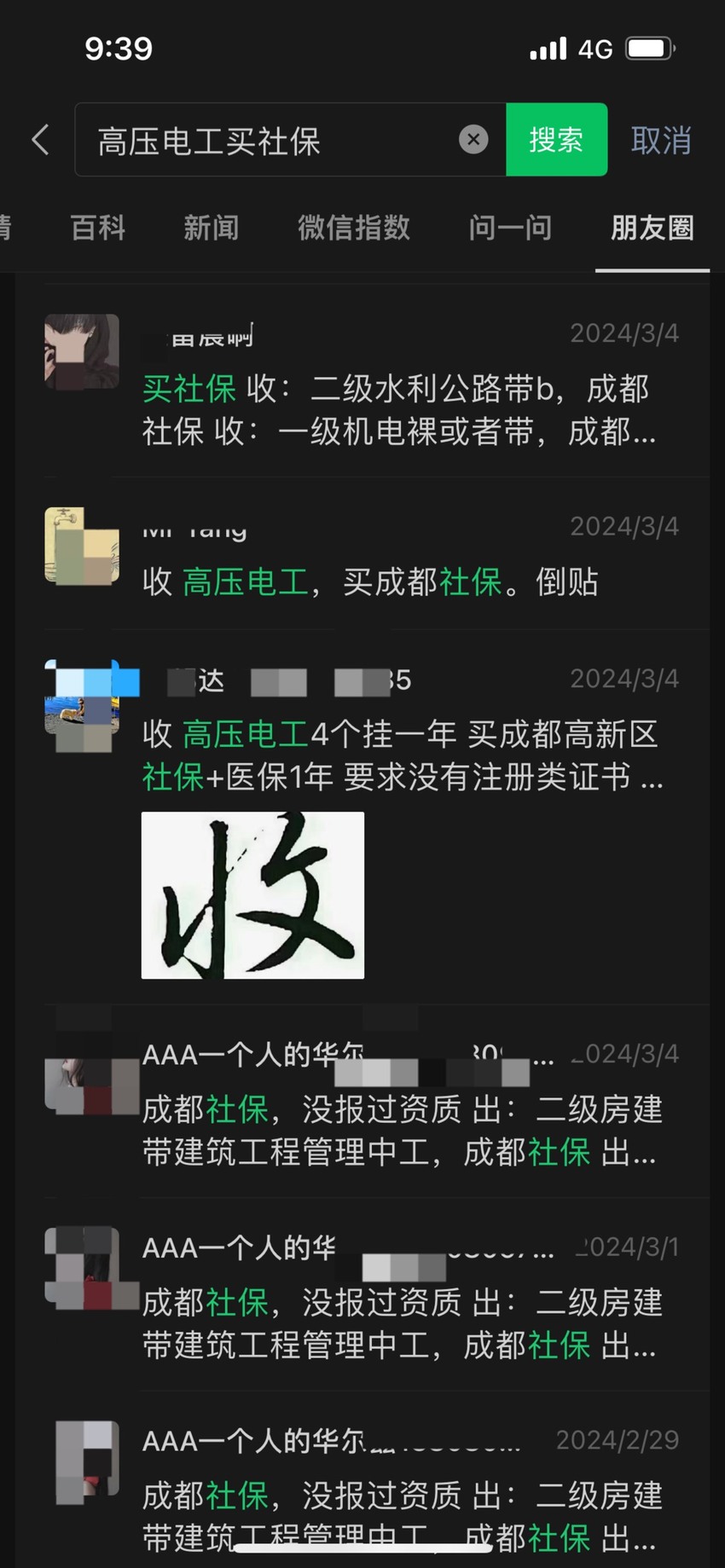View the 收 calligraphy image
The image size is (725, 1568).
pos(252,895)
